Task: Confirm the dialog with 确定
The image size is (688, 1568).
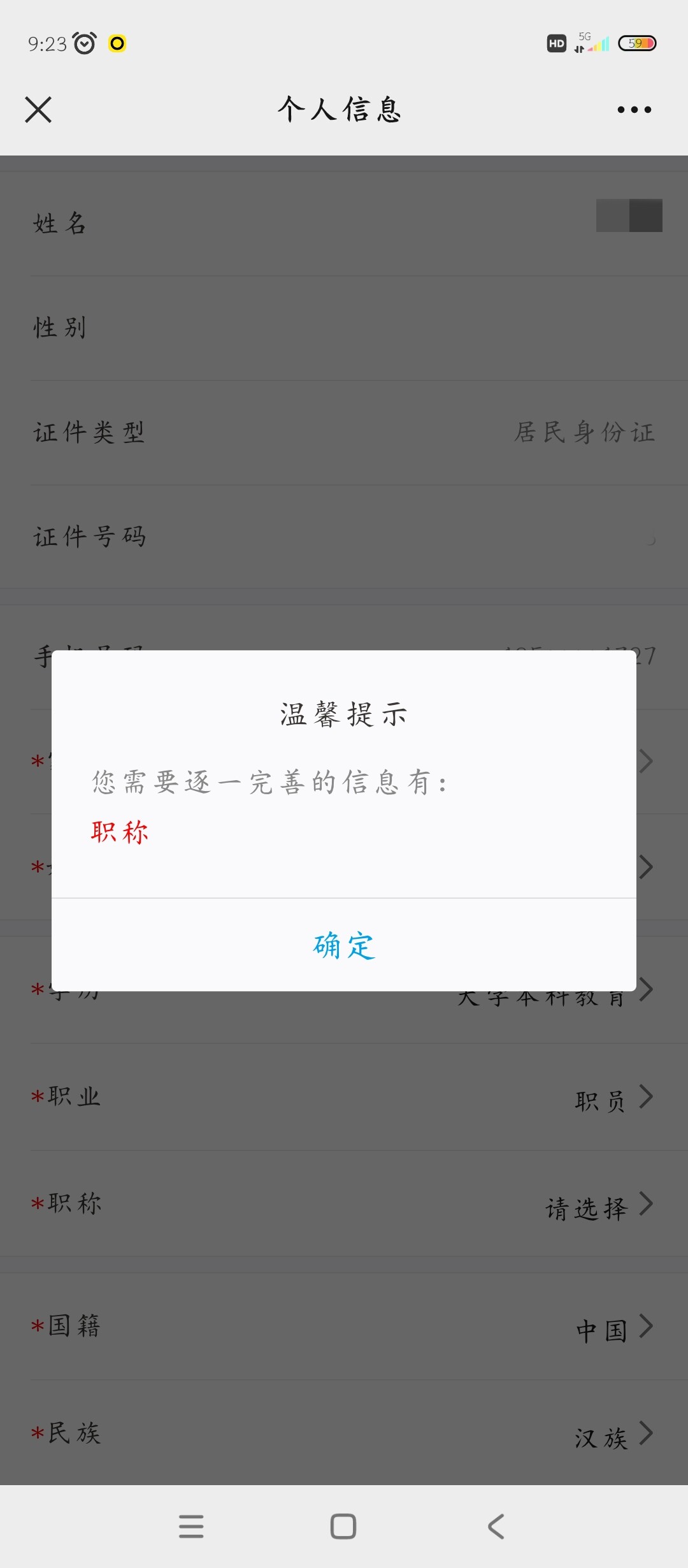Action: click(x=344, y=945)
